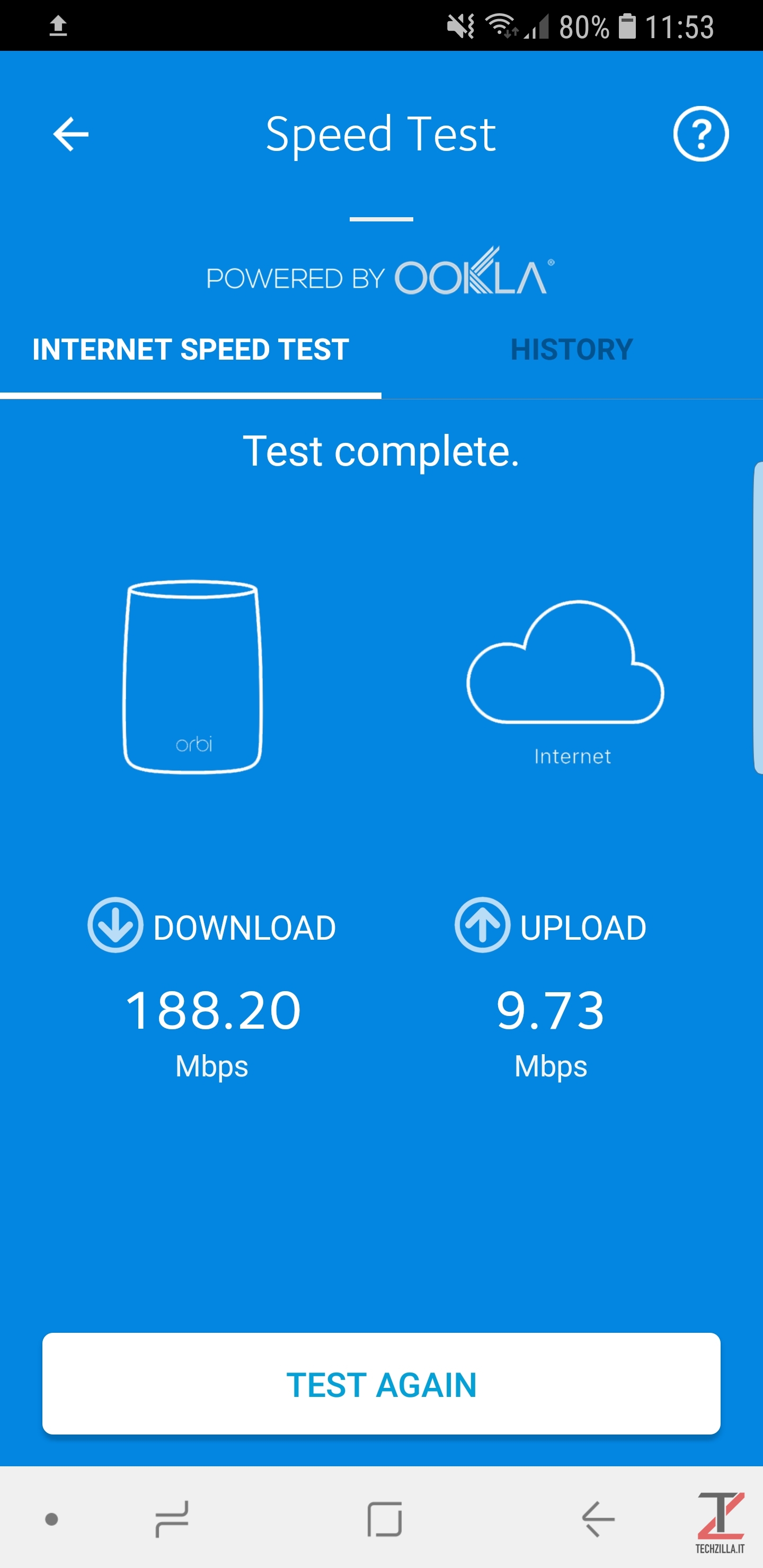
Task: Open recent apps from navigation bar
Action: [172, 1519]
